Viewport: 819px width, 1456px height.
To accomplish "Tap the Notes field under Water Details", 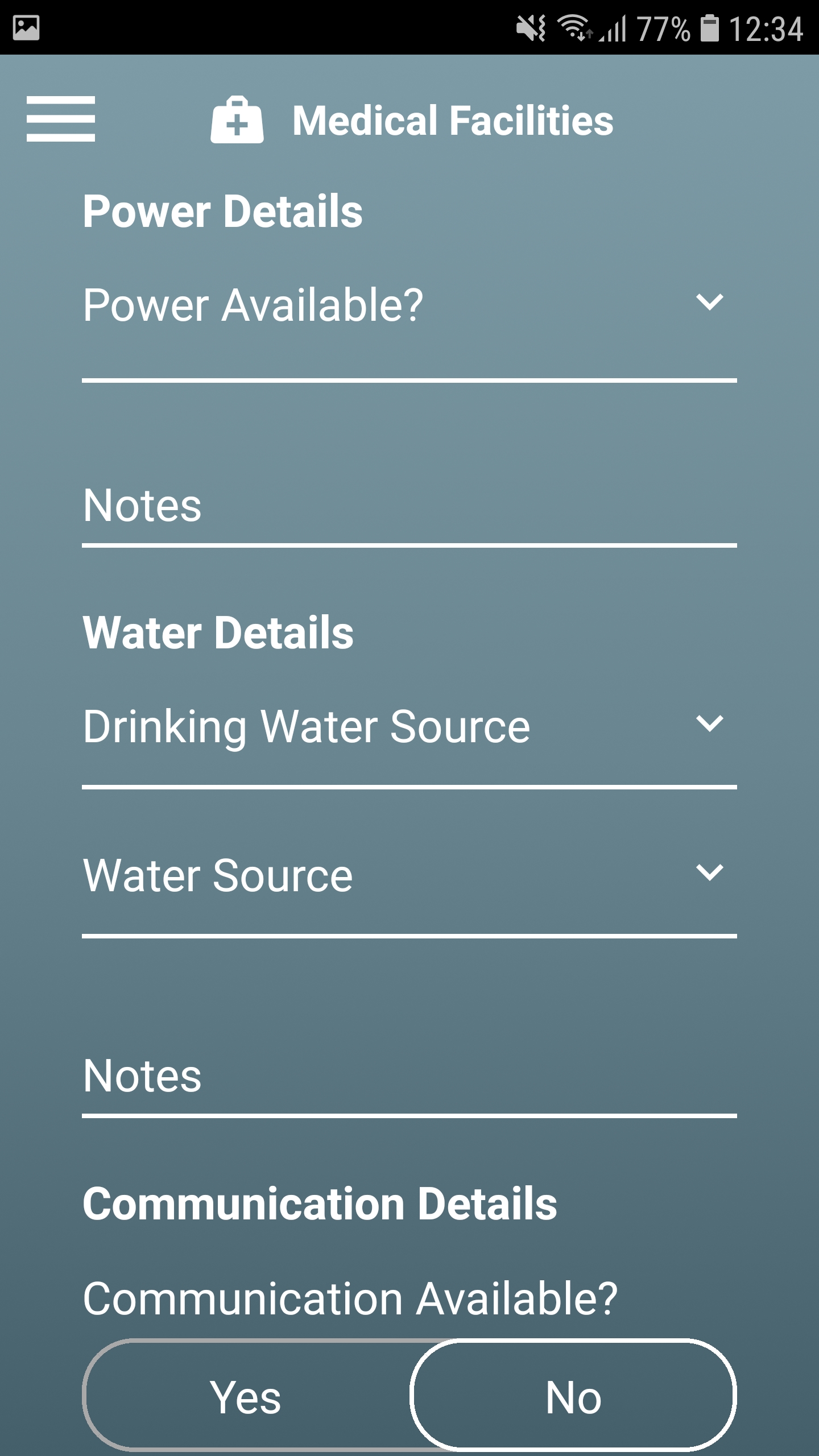I will coord(409,1076).
